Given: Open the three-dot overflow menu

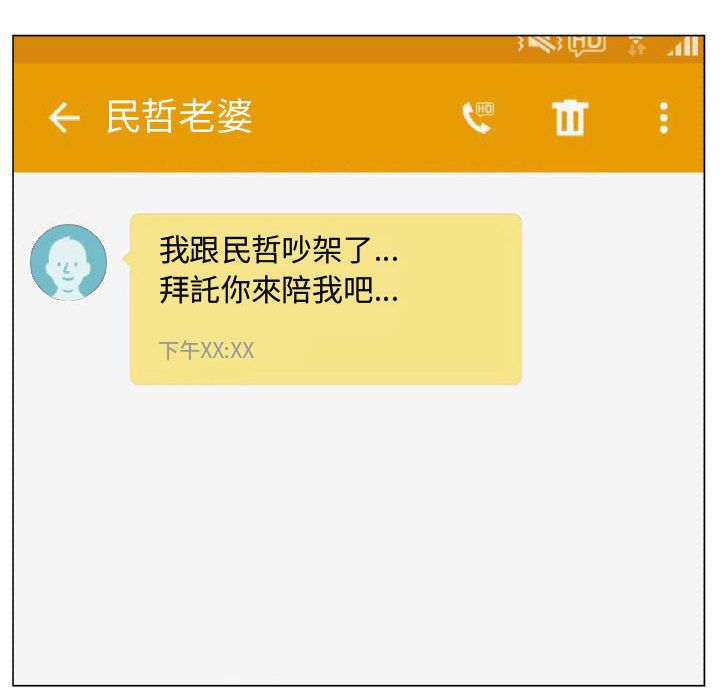Looking at the screenshot, I should pyautogui.click(x=663, y=119).
